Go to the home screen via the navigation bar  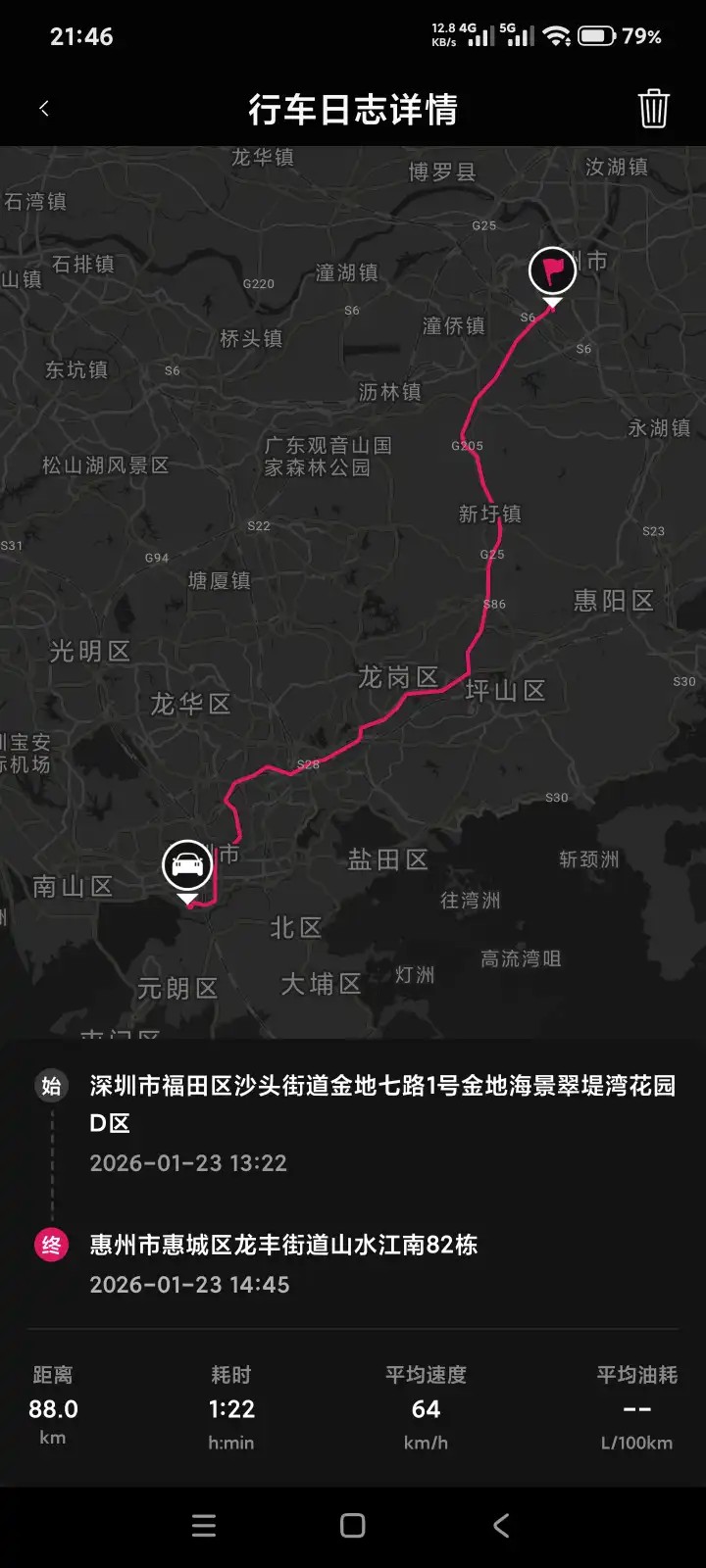coord(353,1525)
